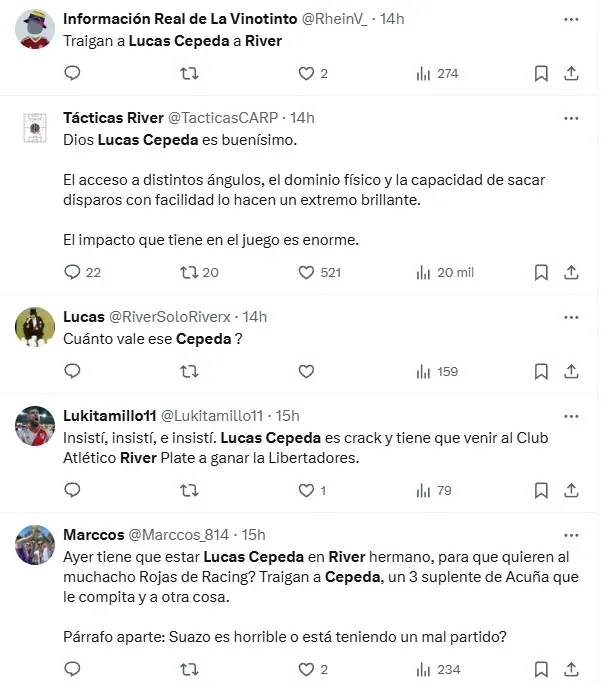Open Tácticas River profile from its name
The width and height of the screenshot is (603, 685).
[x=113, y=118]
